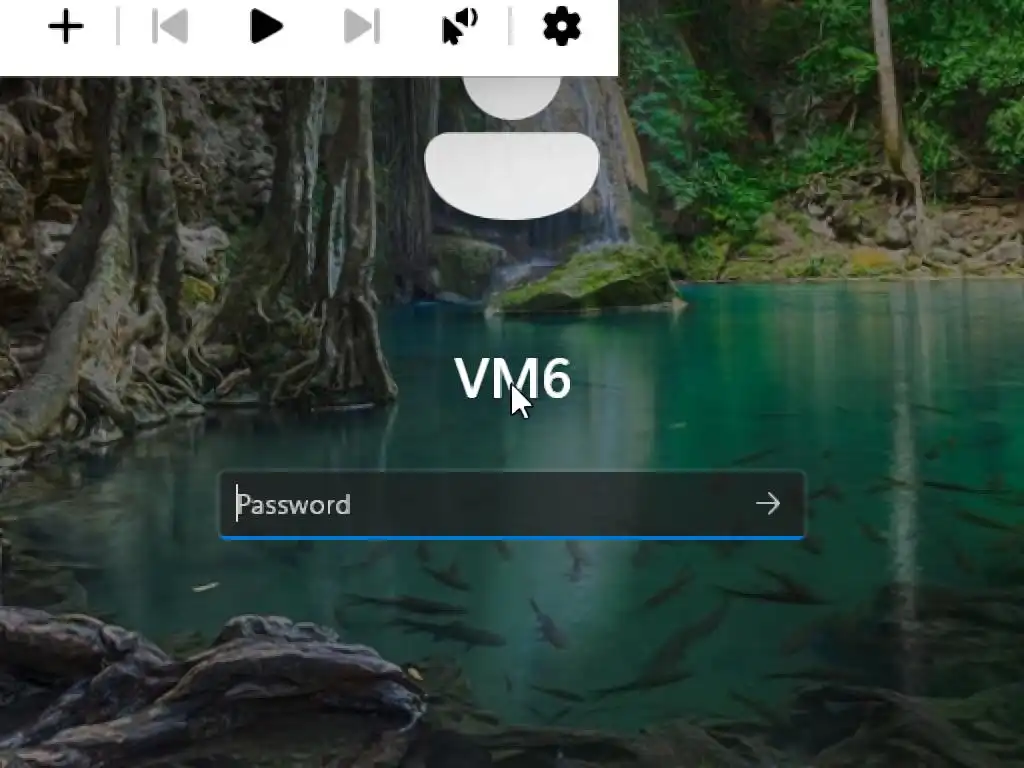1024x768 pixels.
Task: Submit password with the arrow button
Action: tap(768, 504)
